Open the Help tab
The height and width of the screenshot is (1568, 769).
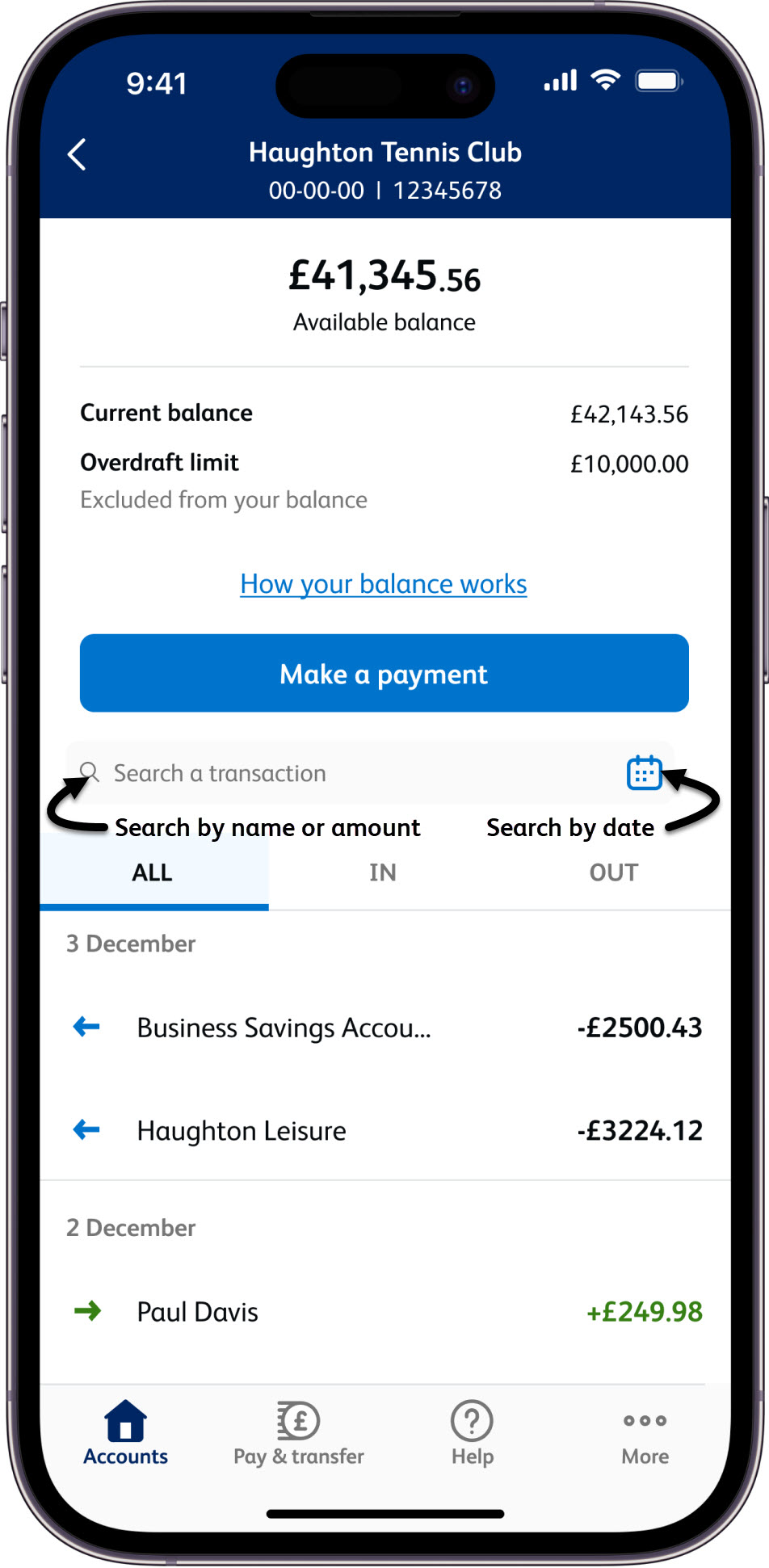473,1434
